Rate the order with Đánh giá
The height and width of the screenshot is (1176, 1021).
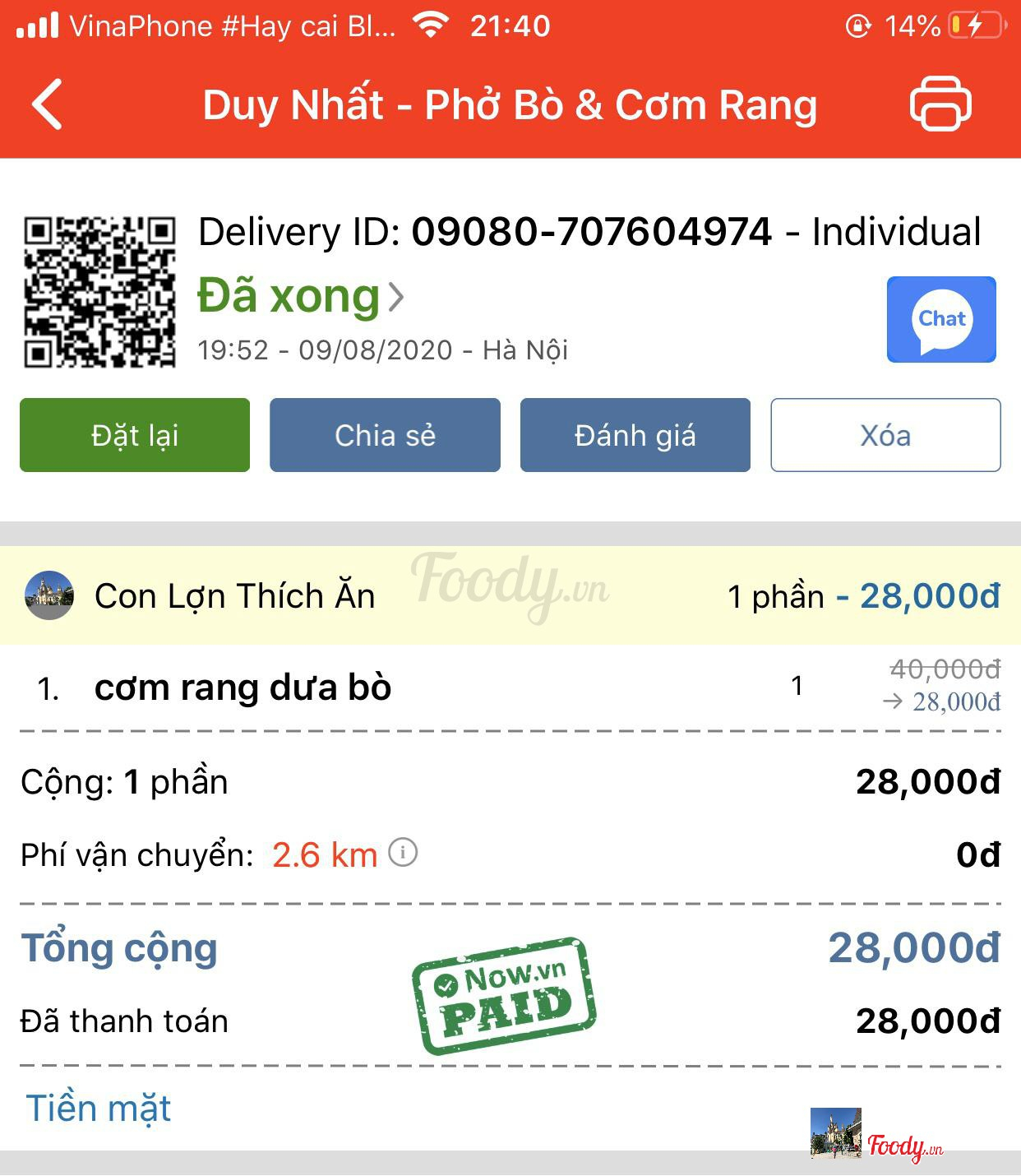[x=635, y=435]
